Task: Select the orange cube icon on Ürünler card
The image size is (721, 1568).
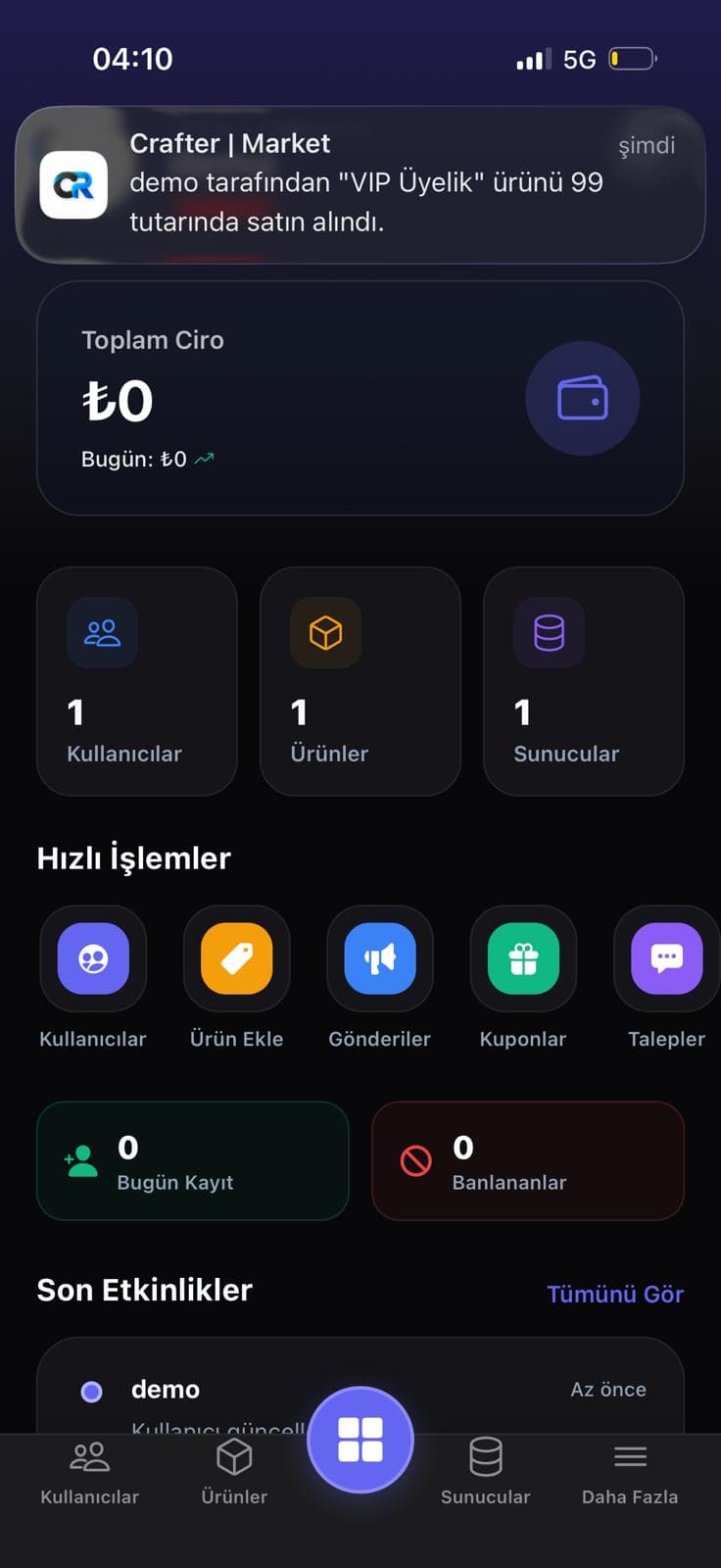Action: (x=325, y=632)
